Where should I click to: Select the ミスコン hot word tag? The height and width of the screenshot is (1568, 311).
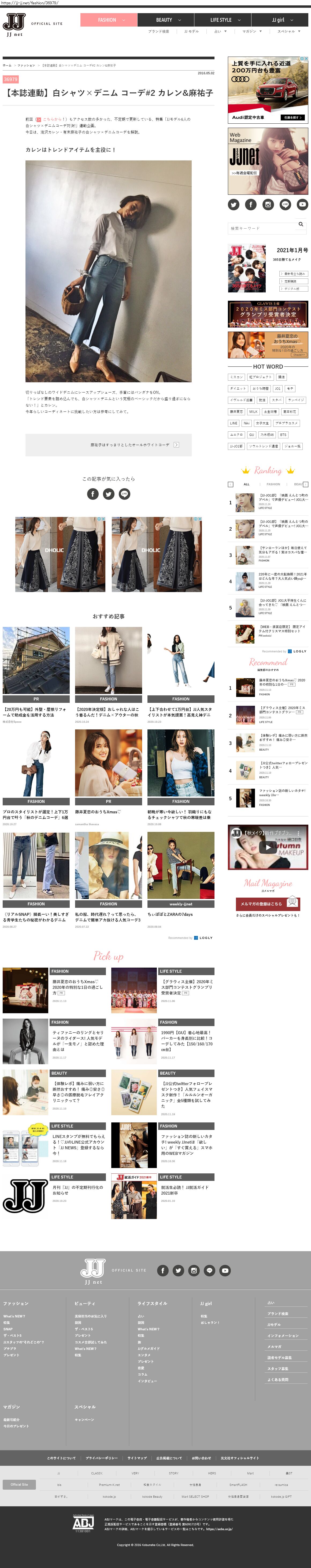(237, 377)
